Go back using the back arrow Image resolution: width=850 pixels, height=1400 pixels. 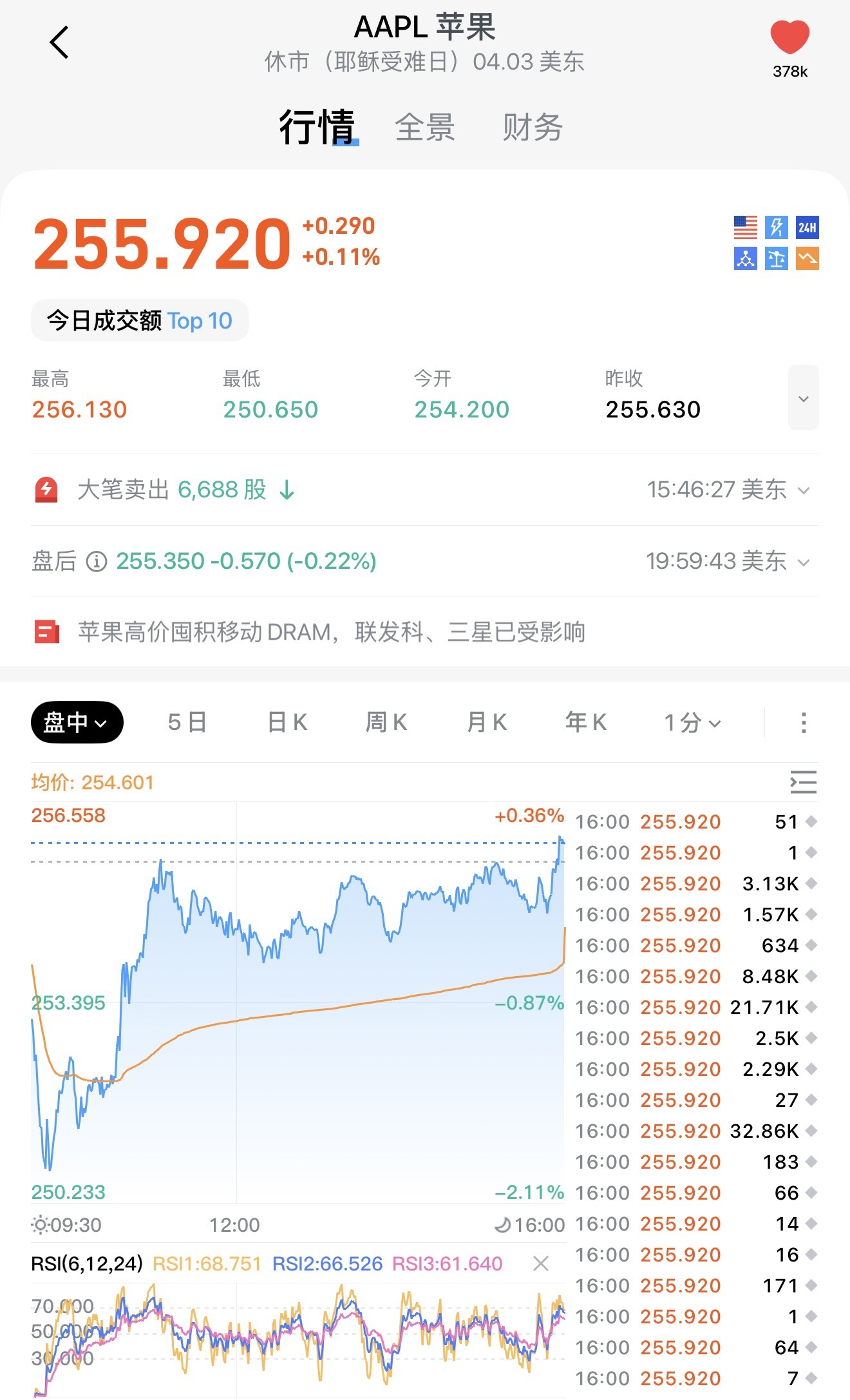[x=59, y=43]
